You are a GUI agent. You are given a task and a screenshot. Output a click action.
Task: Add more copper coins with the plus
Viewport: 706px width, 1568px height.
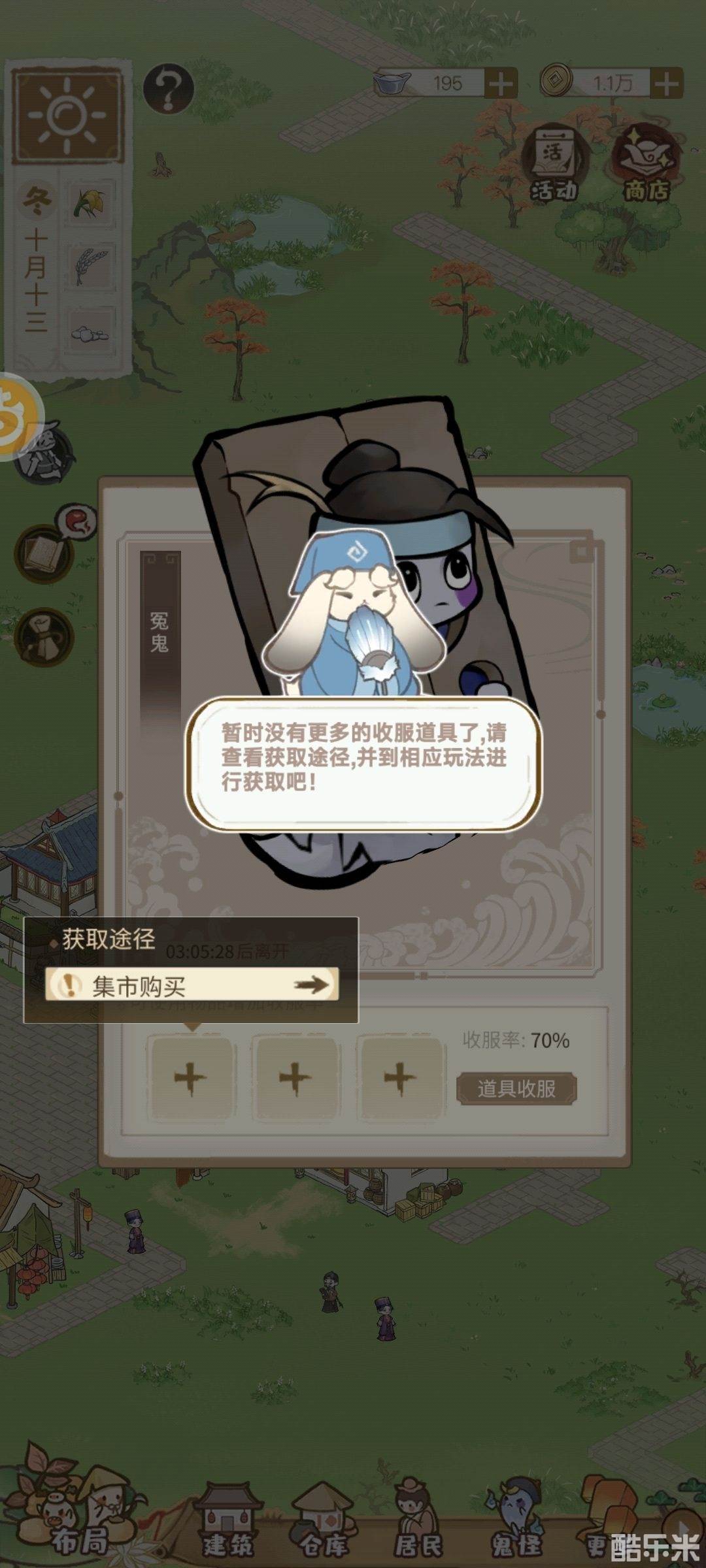pyautogui.click(x=666, y=84)
